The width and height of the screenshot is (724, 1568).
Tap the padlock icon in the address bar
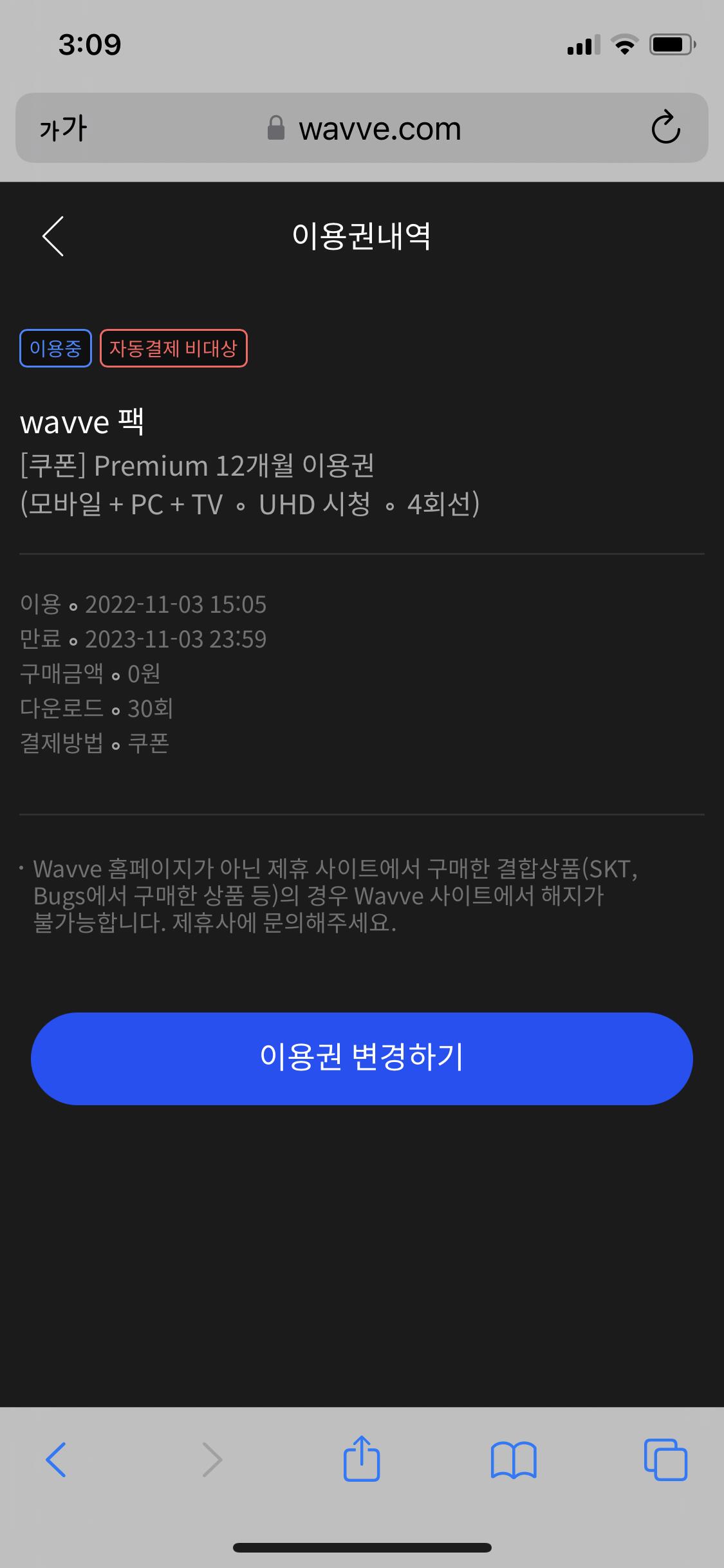pyautogui.click(x=275, y=127)
